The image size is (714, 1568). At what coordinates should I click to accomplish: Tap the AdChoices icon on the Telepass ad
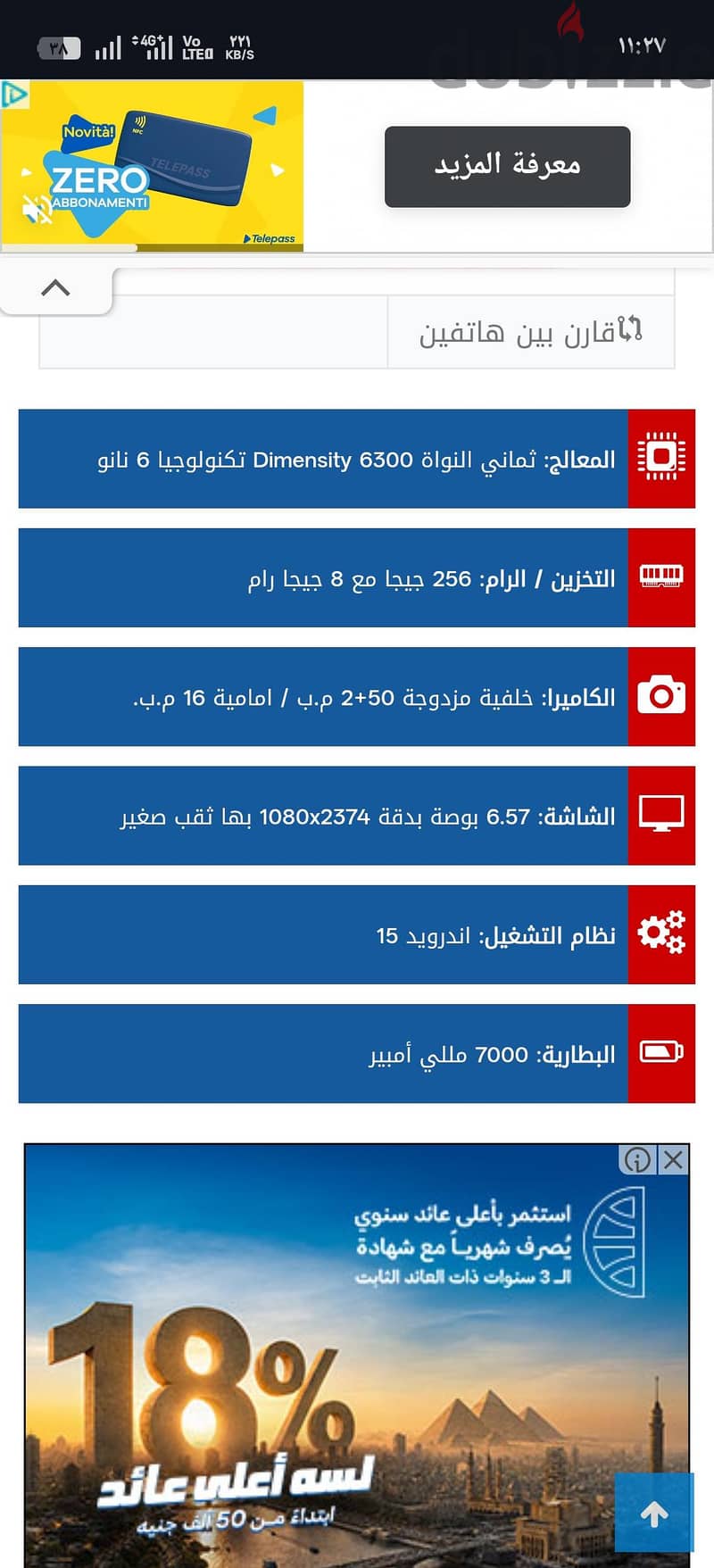tap(14, 95)
